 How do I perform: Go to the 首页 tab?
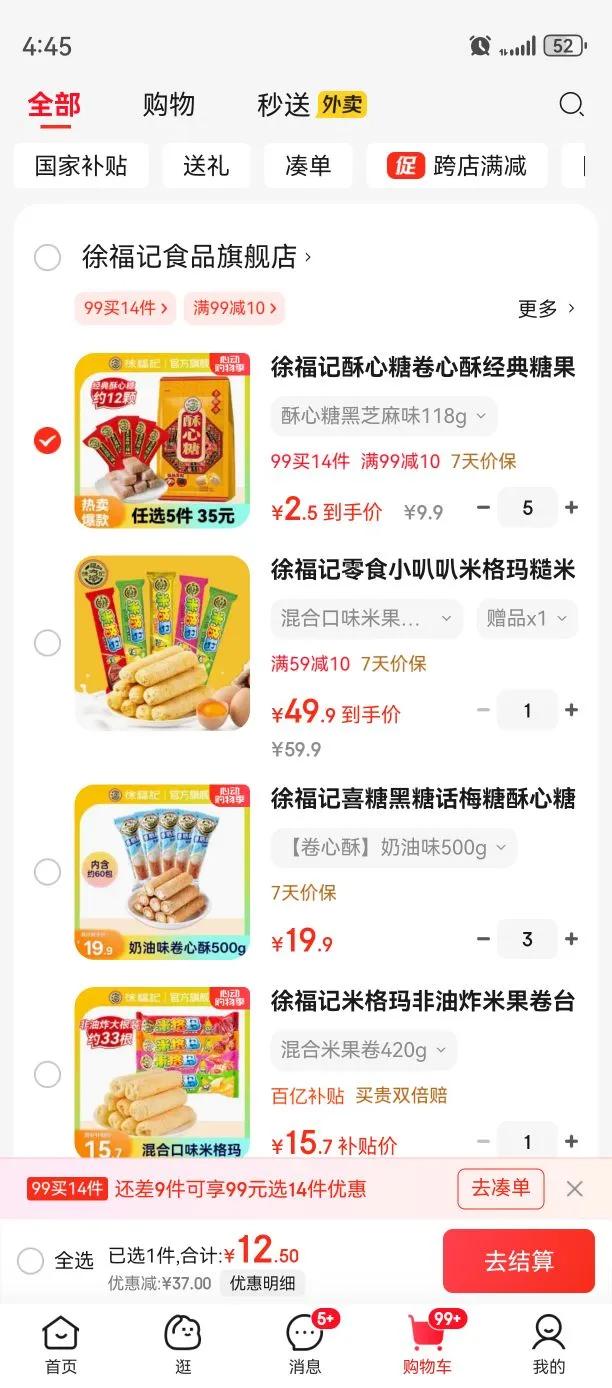pos(60,1345)
